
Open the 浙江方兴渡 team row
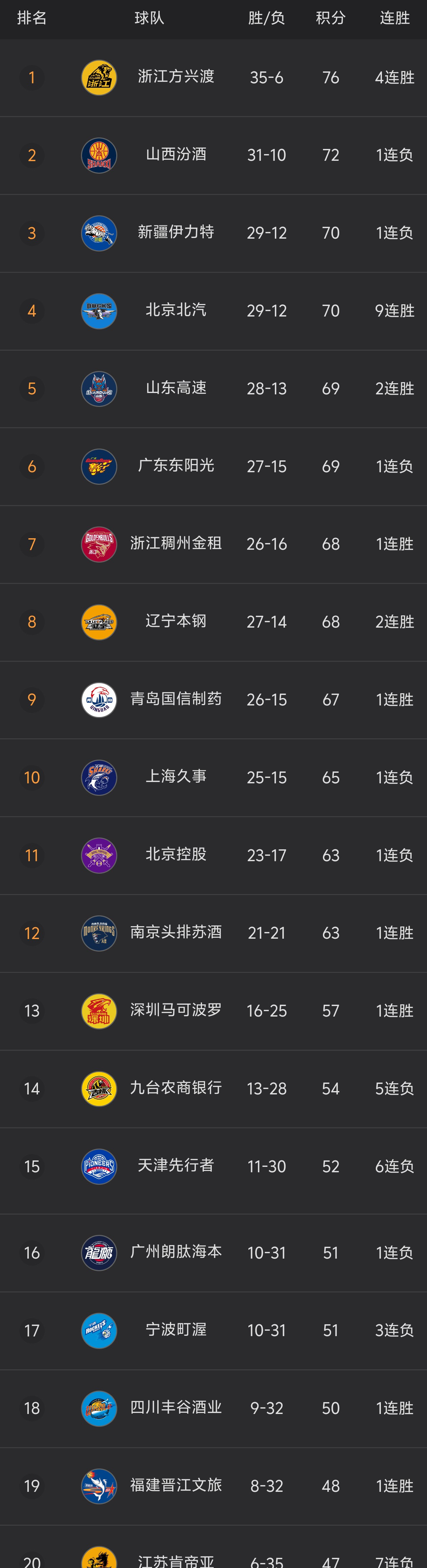176,77
